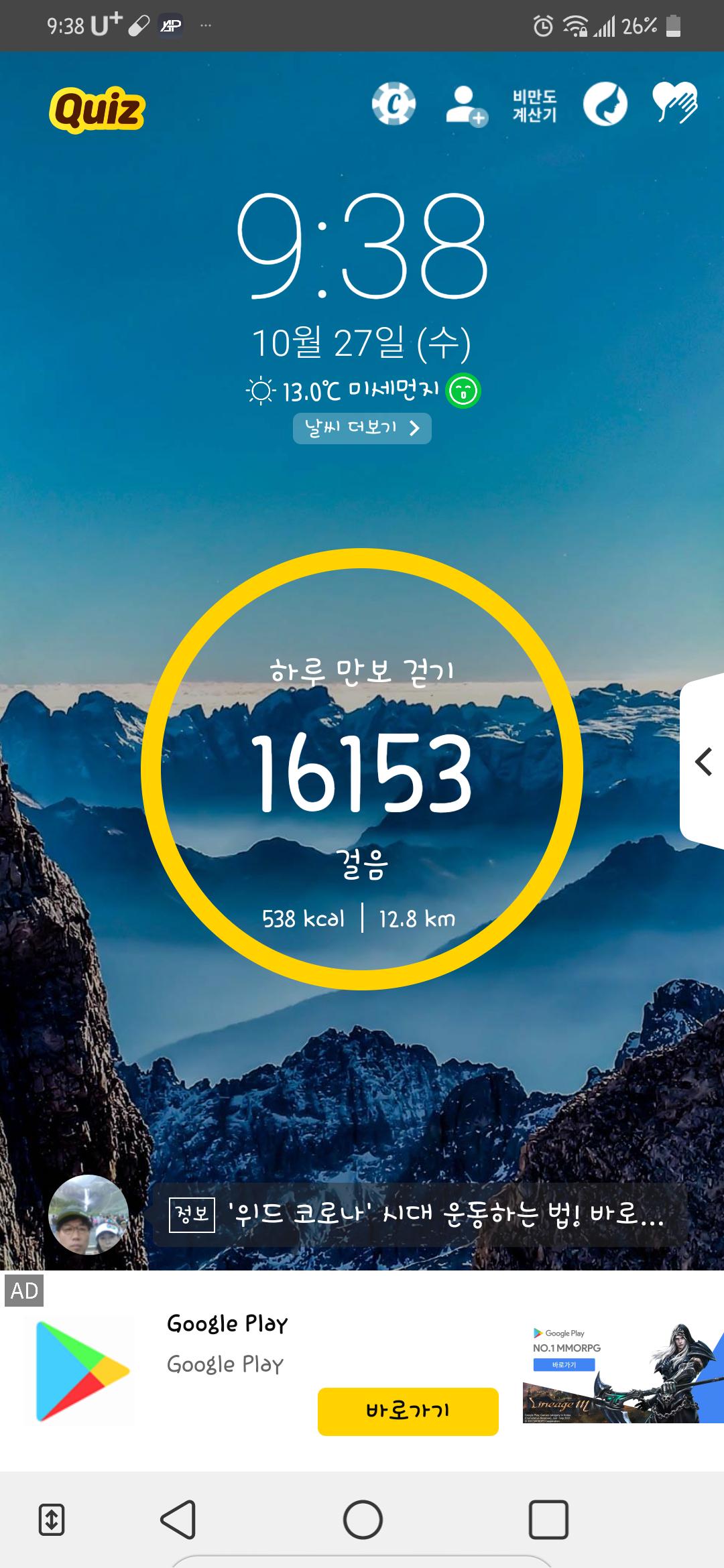Expand the side panel arrow
This screenshot has height=1568, width=724.
[x=703, y=762]
